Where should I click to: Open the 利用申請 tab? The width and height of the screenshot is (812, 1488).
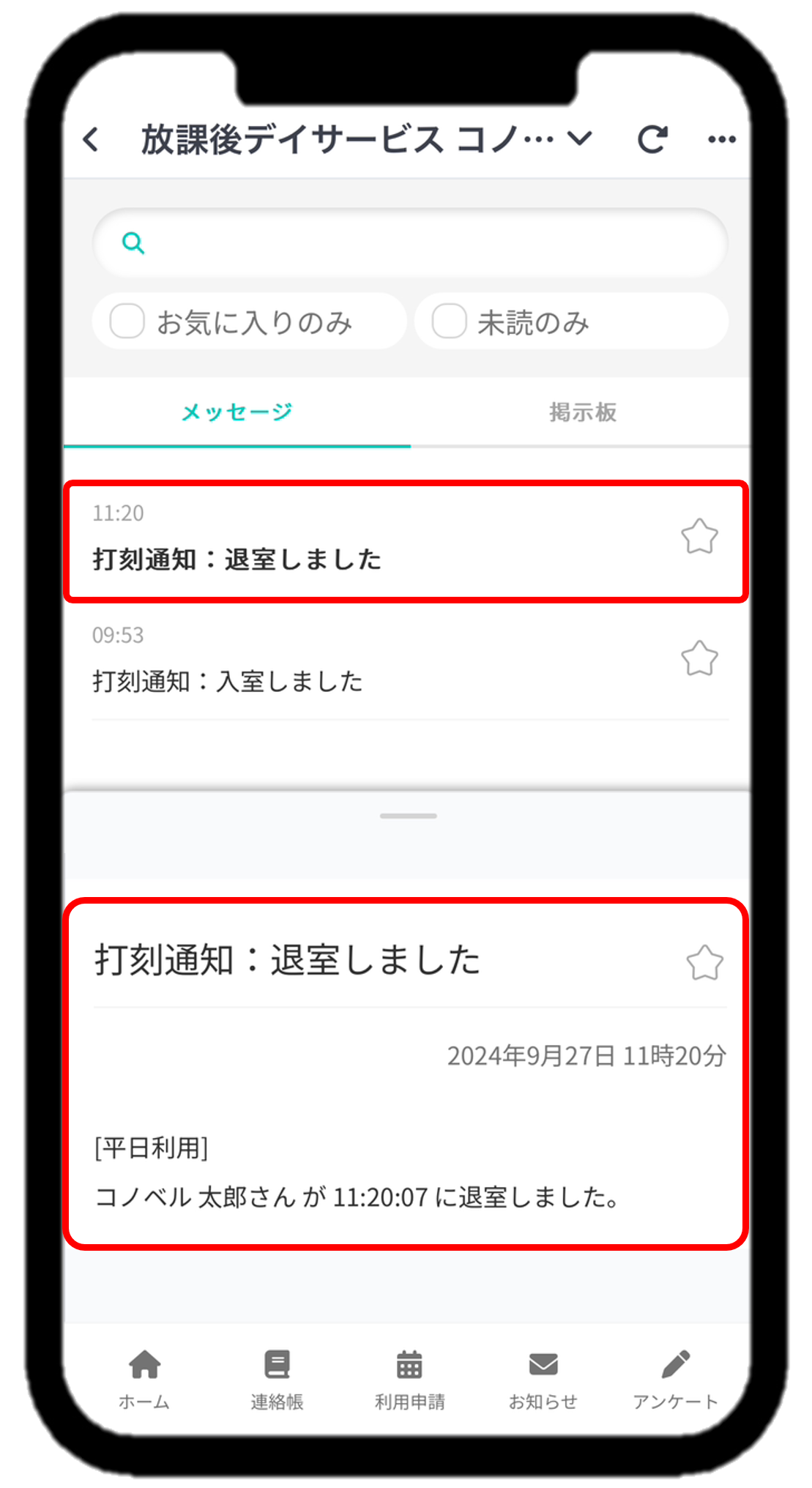pos(409,1378)
